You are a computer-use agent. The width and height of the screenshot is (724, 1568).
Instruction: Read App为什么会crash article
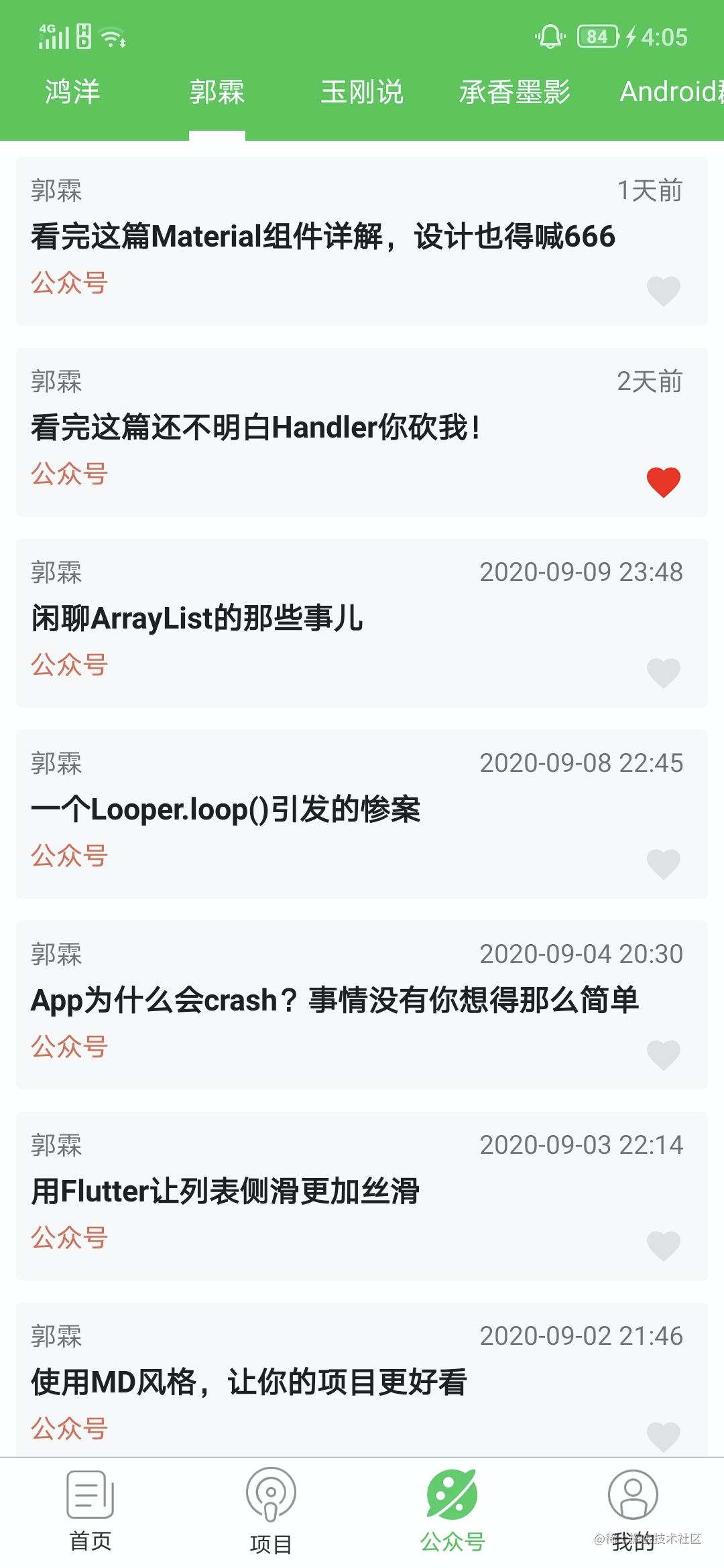tap(335, 1000)
